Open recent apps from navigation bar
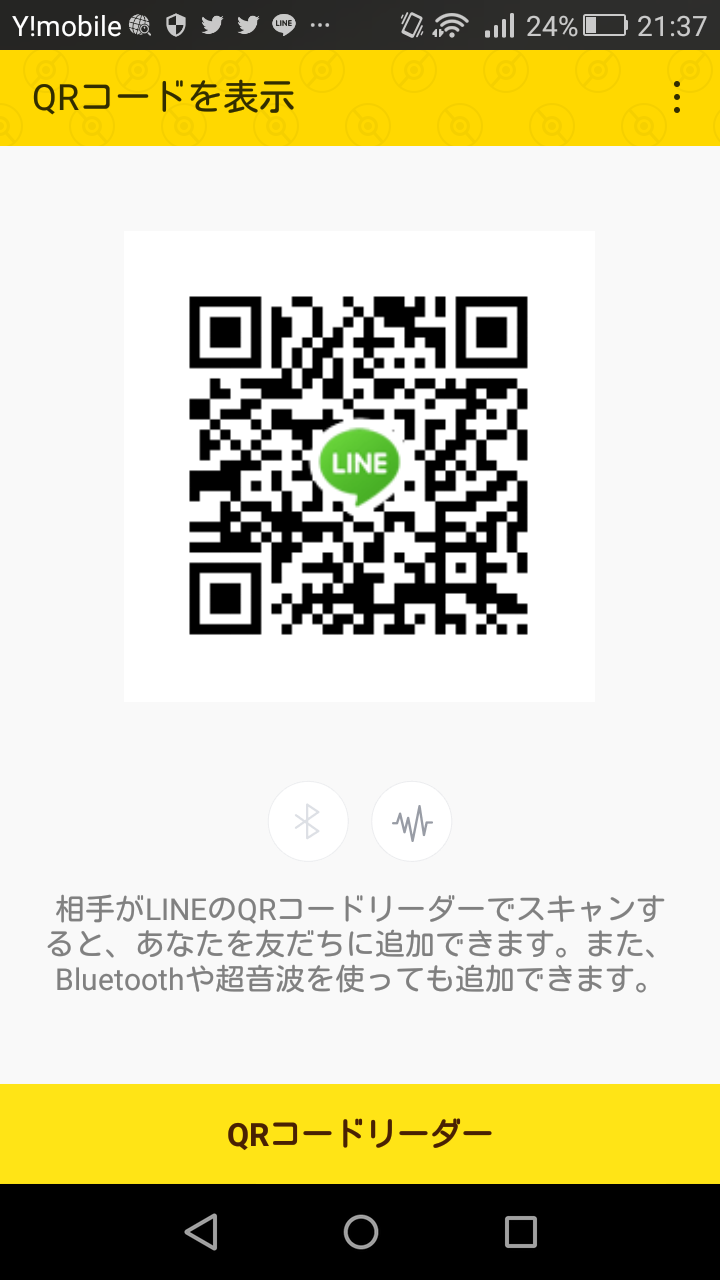Image resolution: width=720 pixels, height=1280 pixels. pos(521,1232)
